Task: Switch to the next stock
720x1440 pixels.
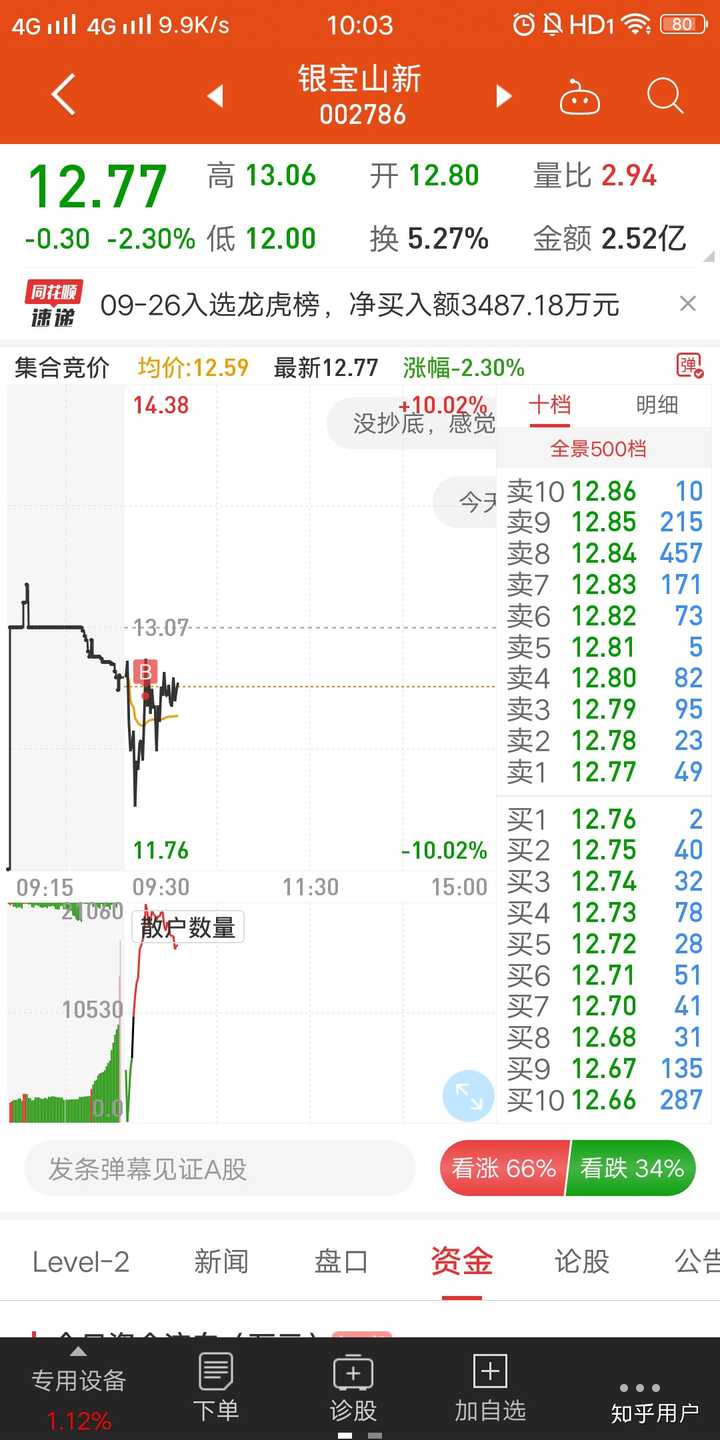Action: tap(504, 96)
